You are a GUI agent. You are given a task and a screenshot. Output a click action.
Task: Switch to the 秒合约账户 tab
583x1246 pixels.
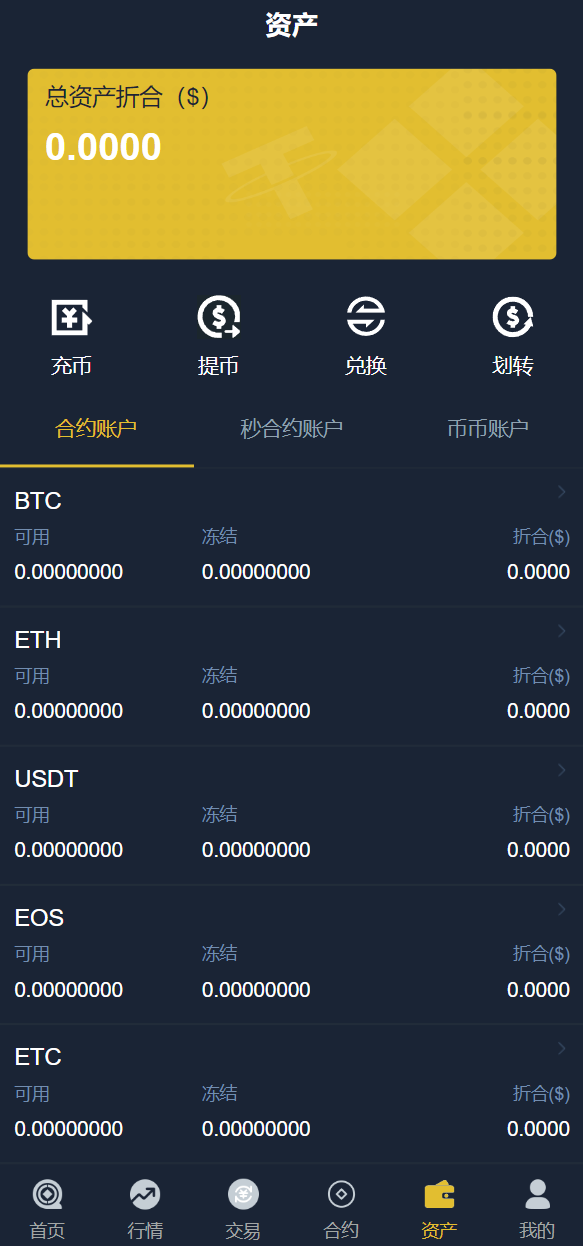291,429
